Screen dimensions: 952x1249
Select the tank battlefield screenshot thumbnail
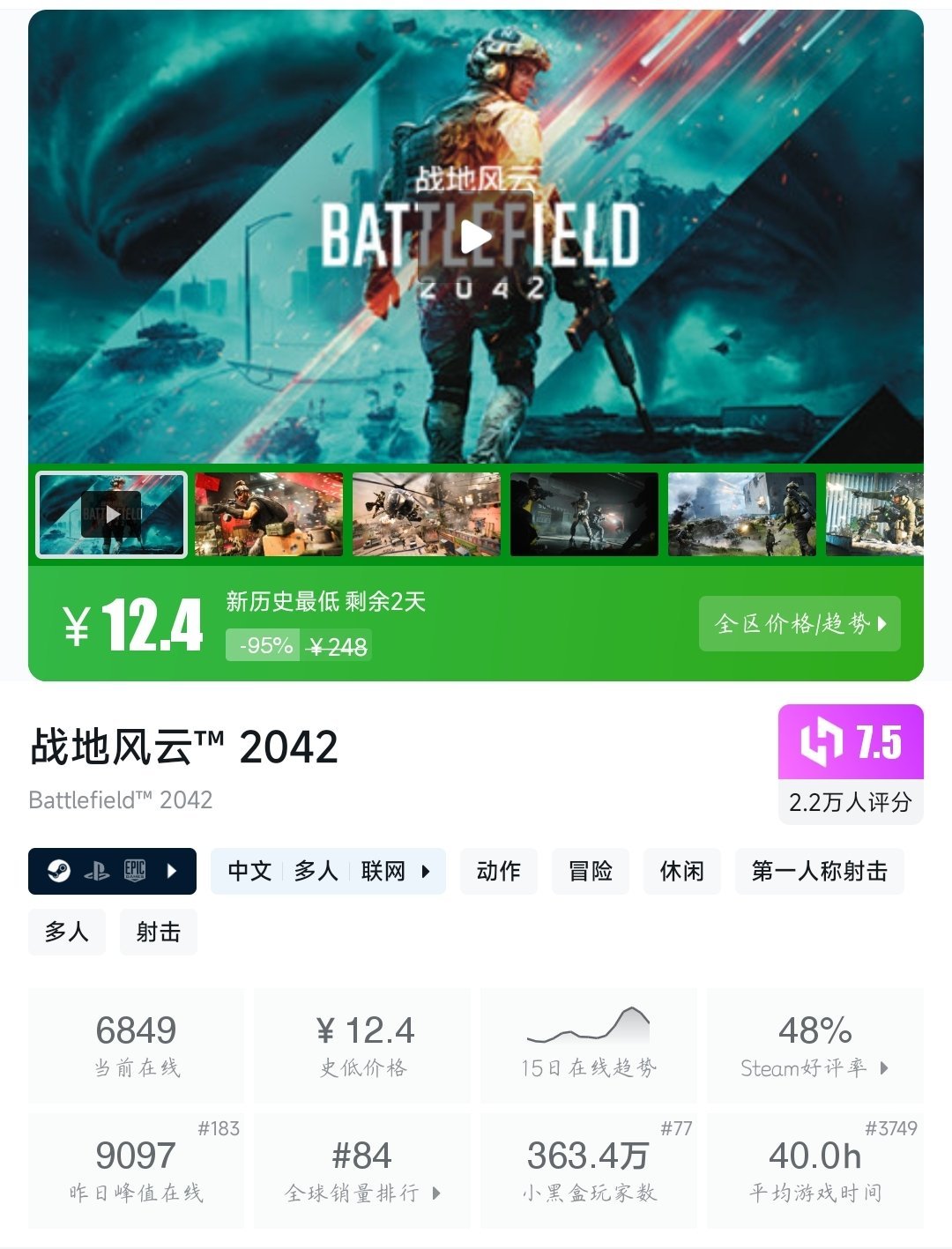click(741, 515)
